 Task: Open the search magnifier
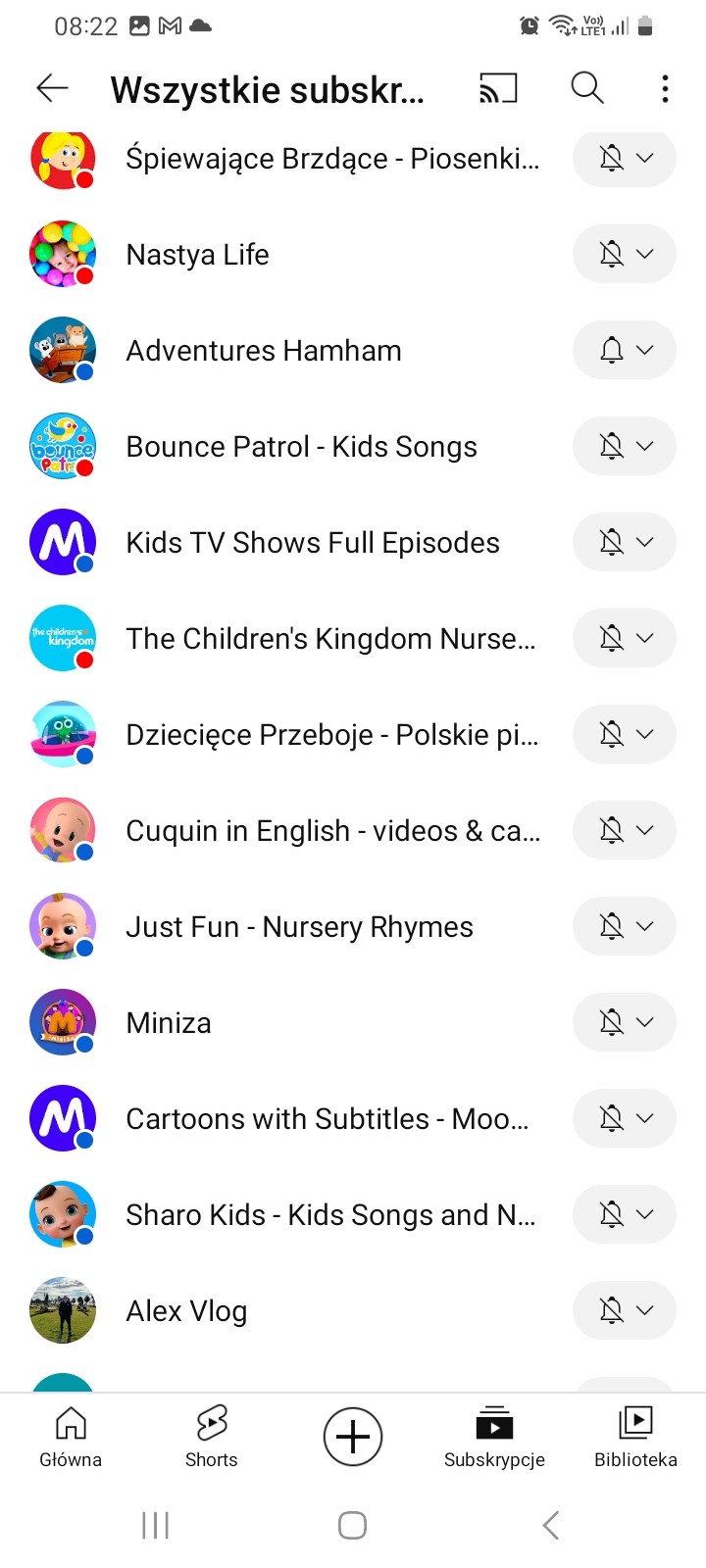tap(586, 88)
